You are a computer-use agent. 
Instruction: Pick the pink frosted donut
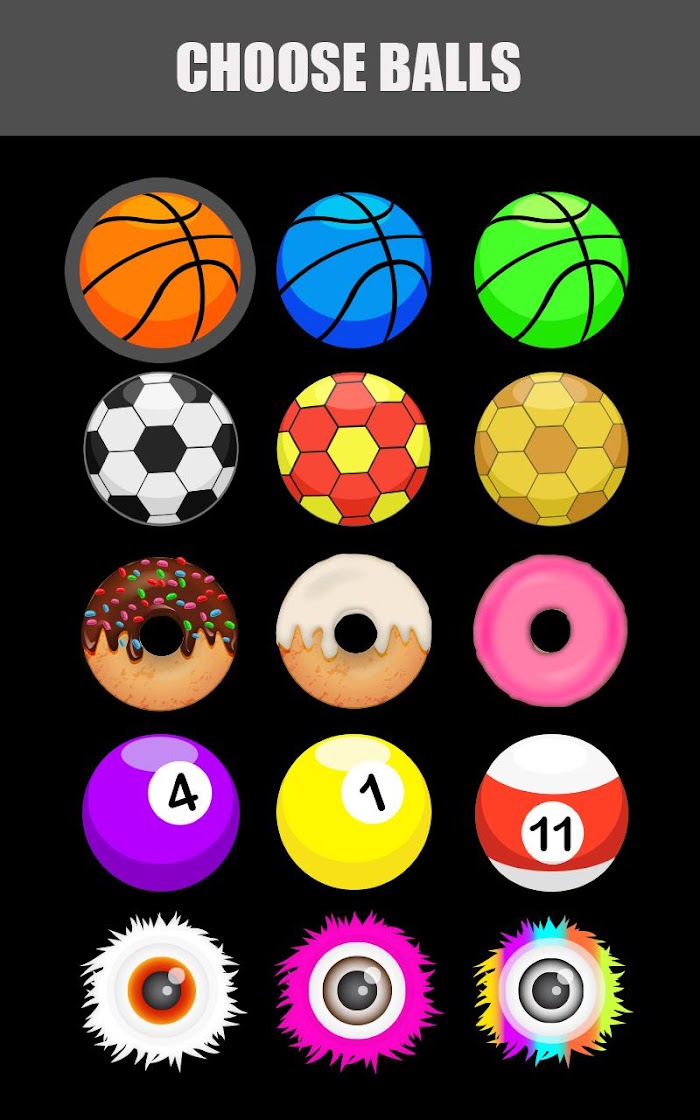click(551, 630)
